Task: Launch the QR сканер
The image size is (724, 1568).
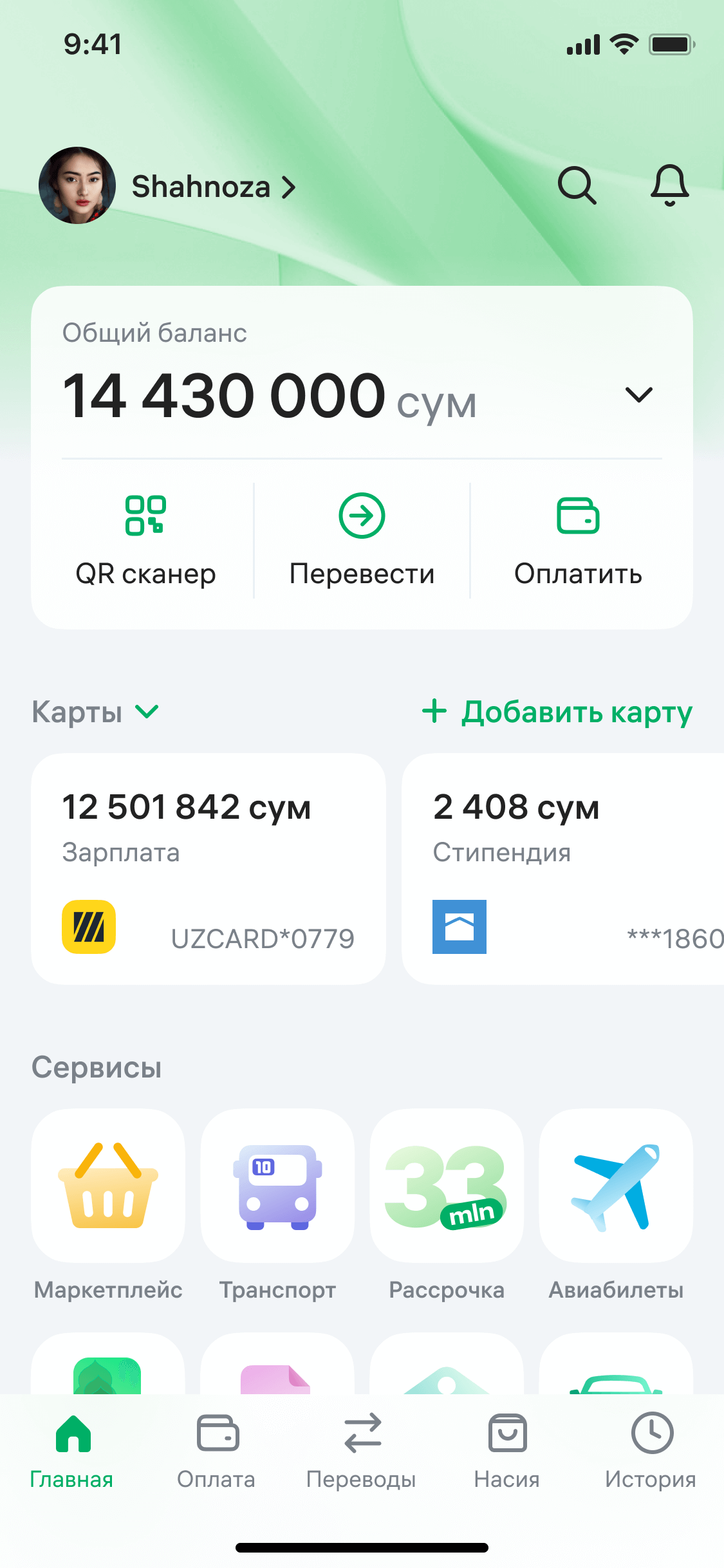Action: click(x=145, y=541)
